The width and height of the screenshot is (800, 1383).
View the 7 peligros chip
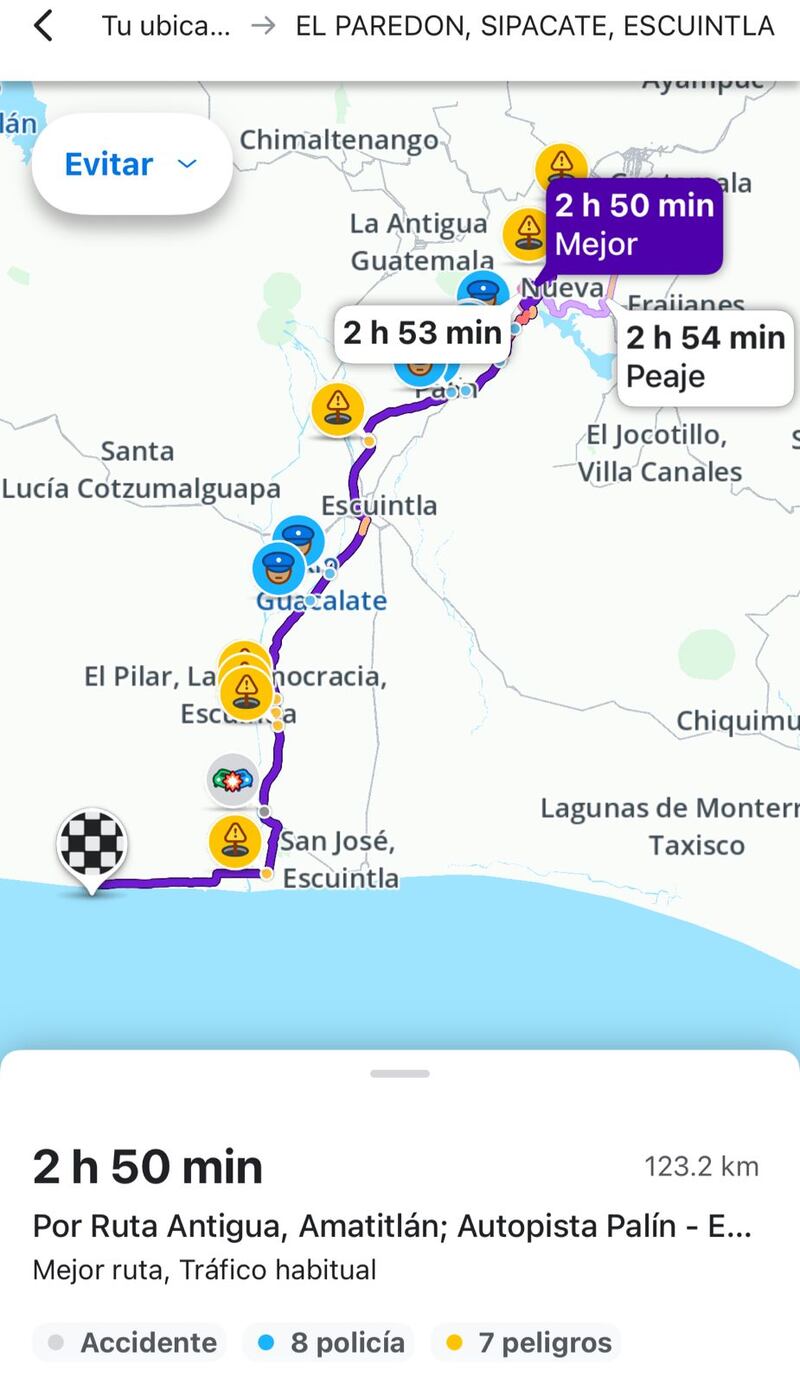pyautogui.click(x=530, y=1342)
